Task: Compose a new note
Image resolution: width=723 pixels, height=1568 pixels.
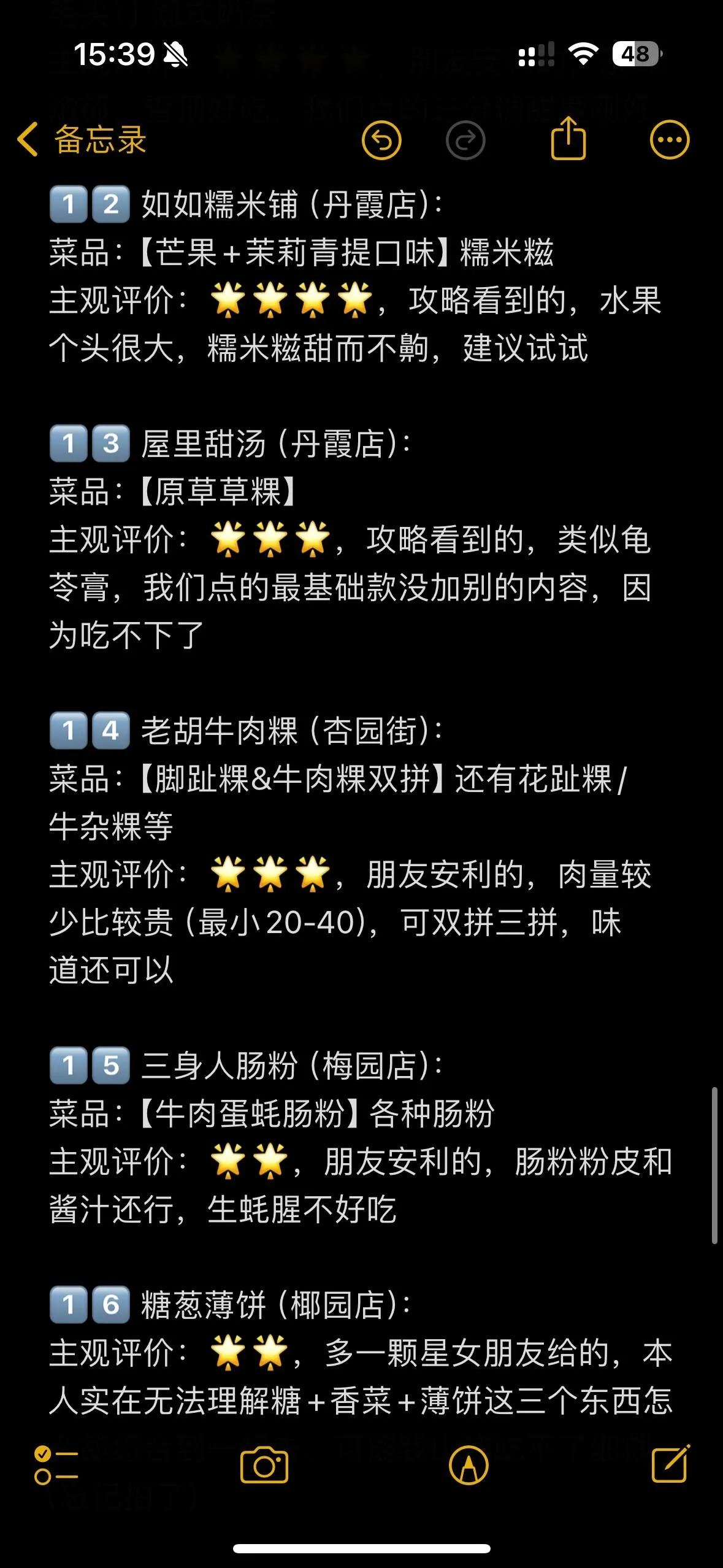Action: [x=670, y=1464]
